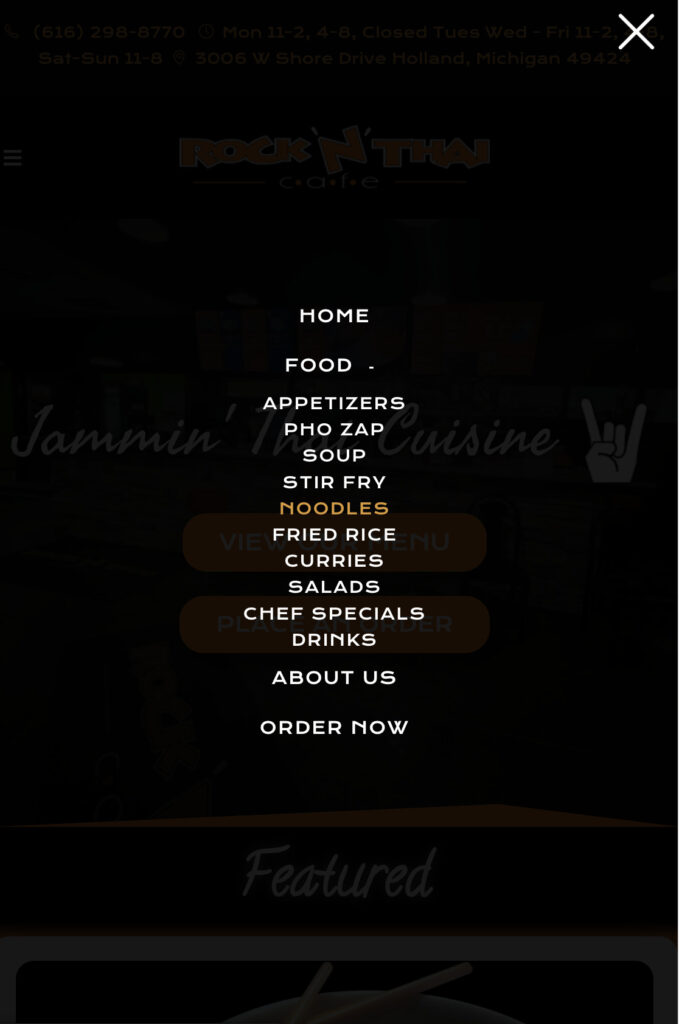Open the highlighted Noodles section
The height and width of the screenshot is (1024, 679).
point(334,509)
